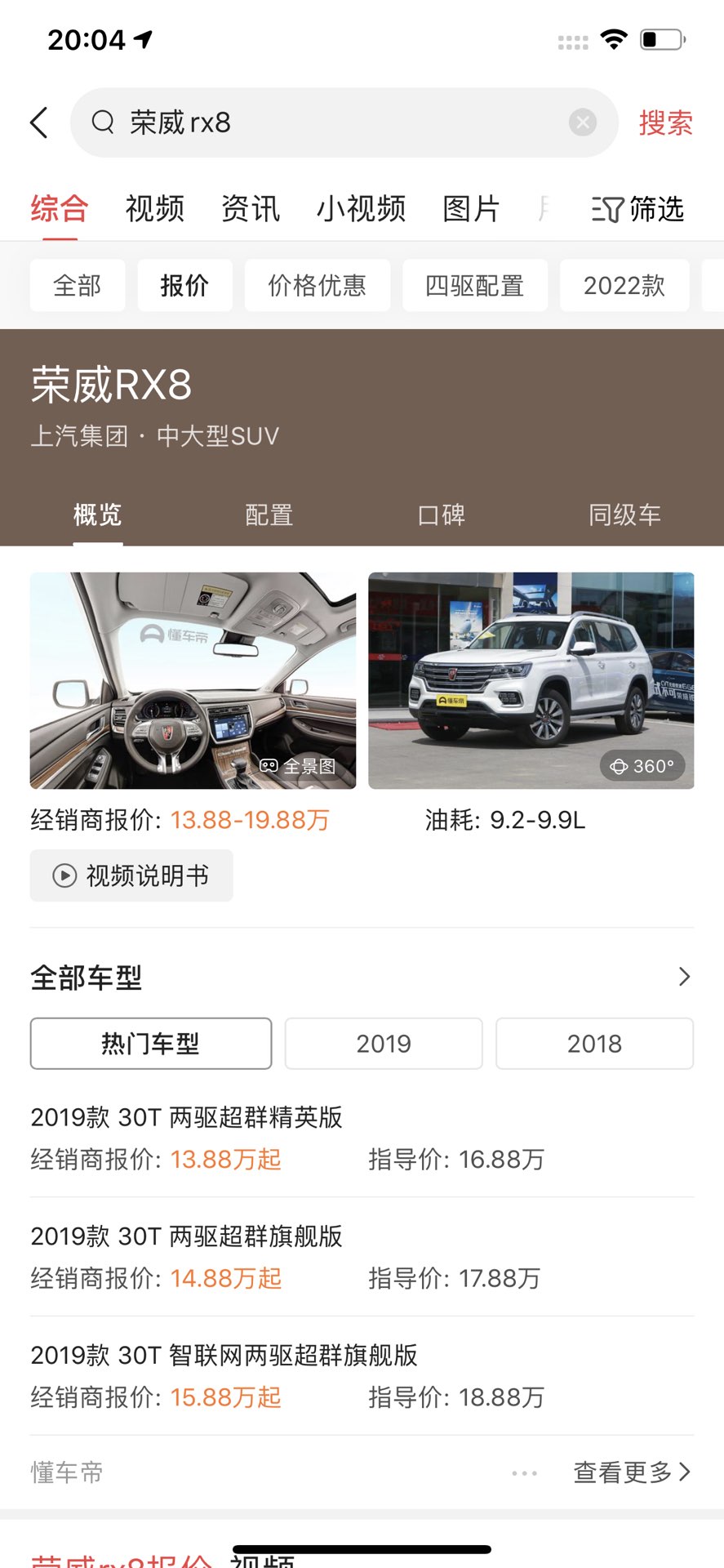Switch to the 配置 tab
This screenshot has height=1568, width=724.
pyautogui.click(x=269, y=515)
